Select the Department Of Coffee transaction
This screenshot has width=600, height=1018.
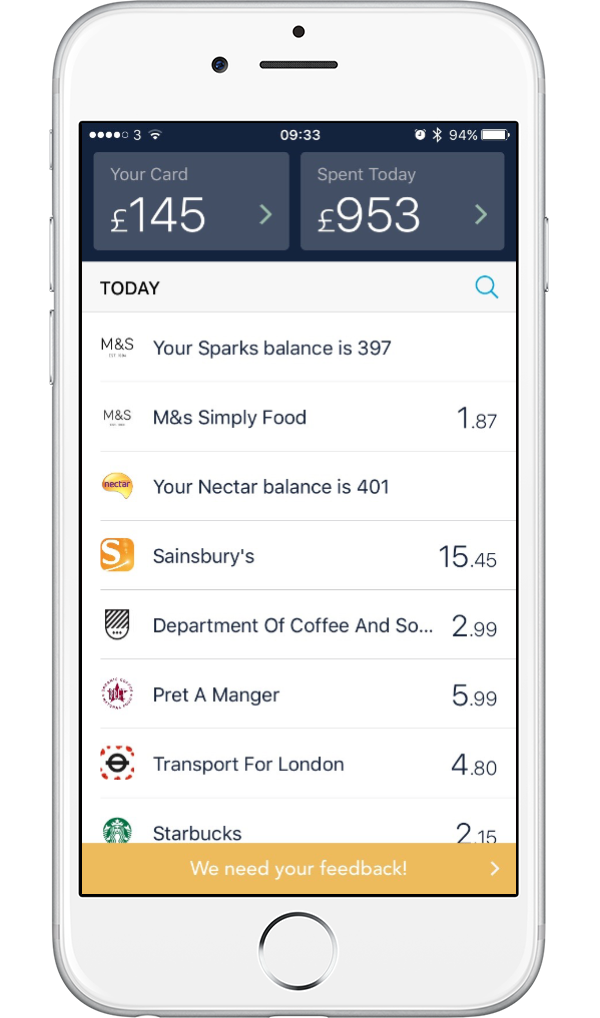coord(298,626)
